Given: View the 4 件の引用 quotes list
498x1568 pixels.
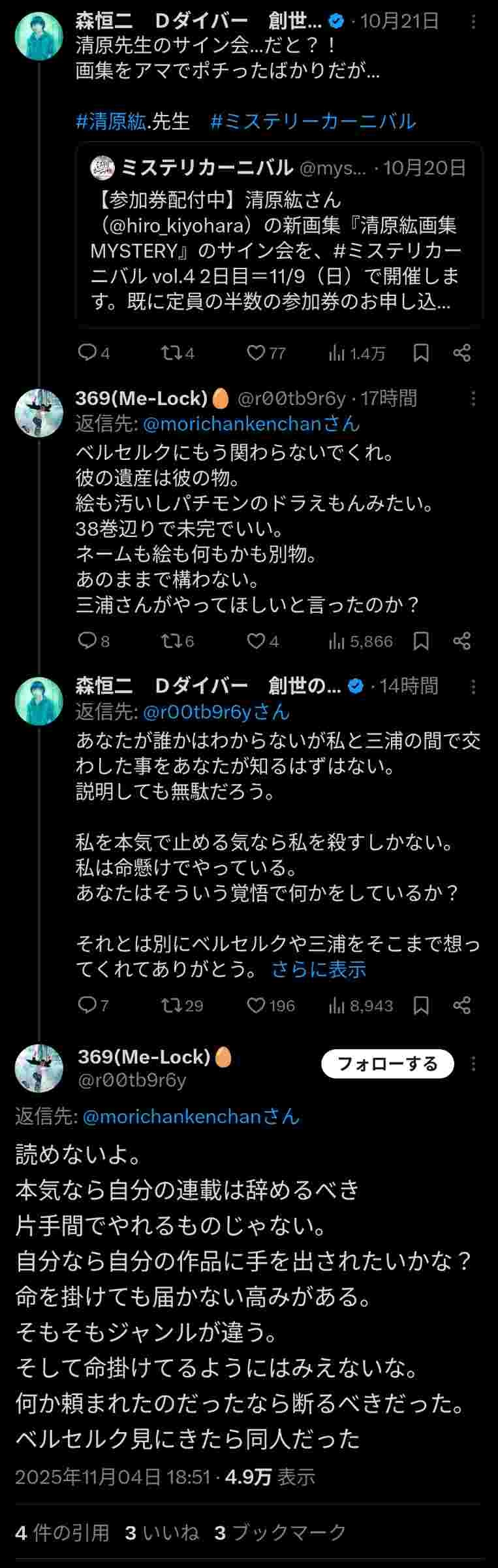Looking at the screenshot, I should point(62,1532).
